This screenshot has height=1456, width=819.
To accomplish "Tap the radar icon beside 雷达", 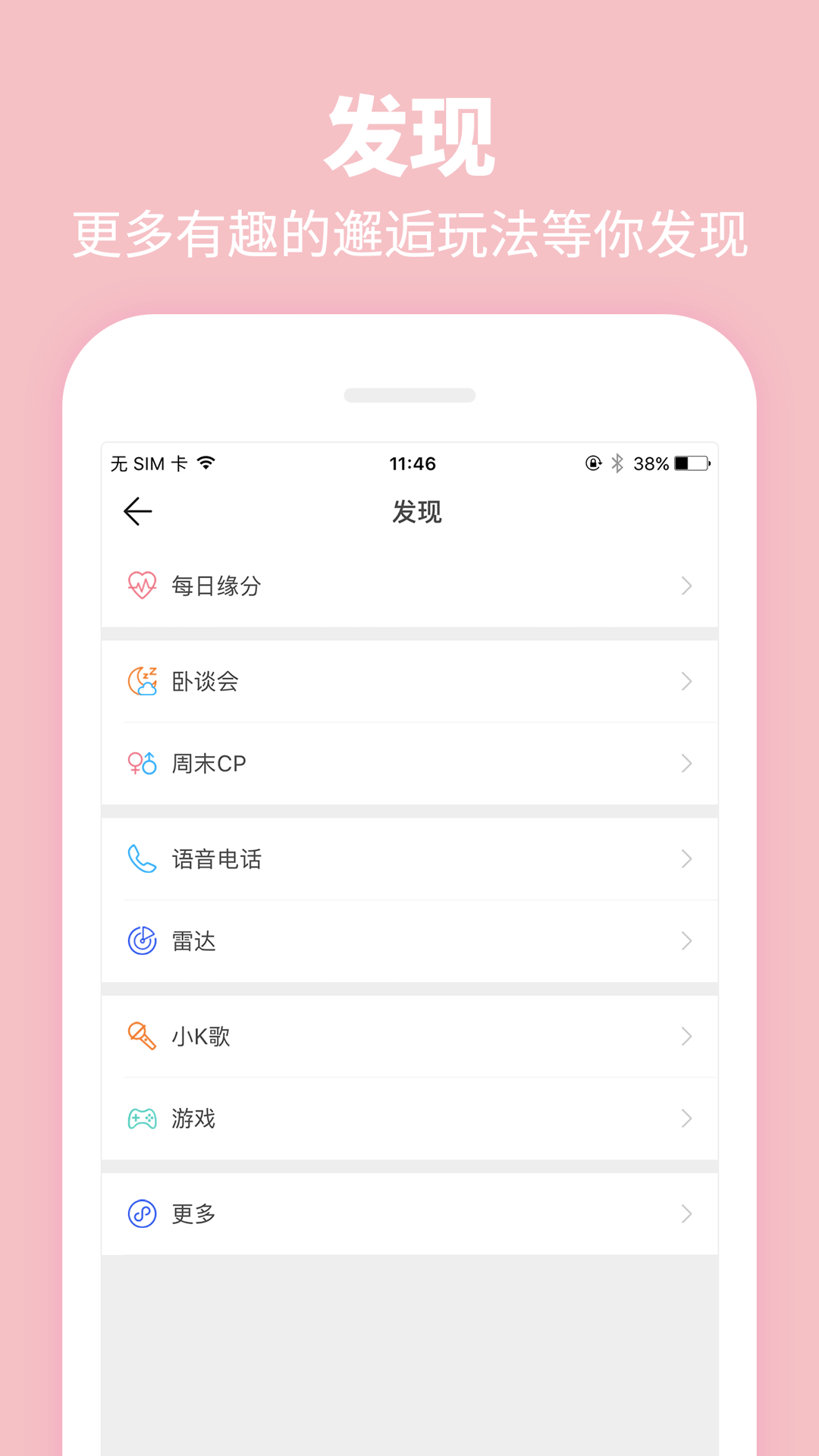I will click(141, 940).
